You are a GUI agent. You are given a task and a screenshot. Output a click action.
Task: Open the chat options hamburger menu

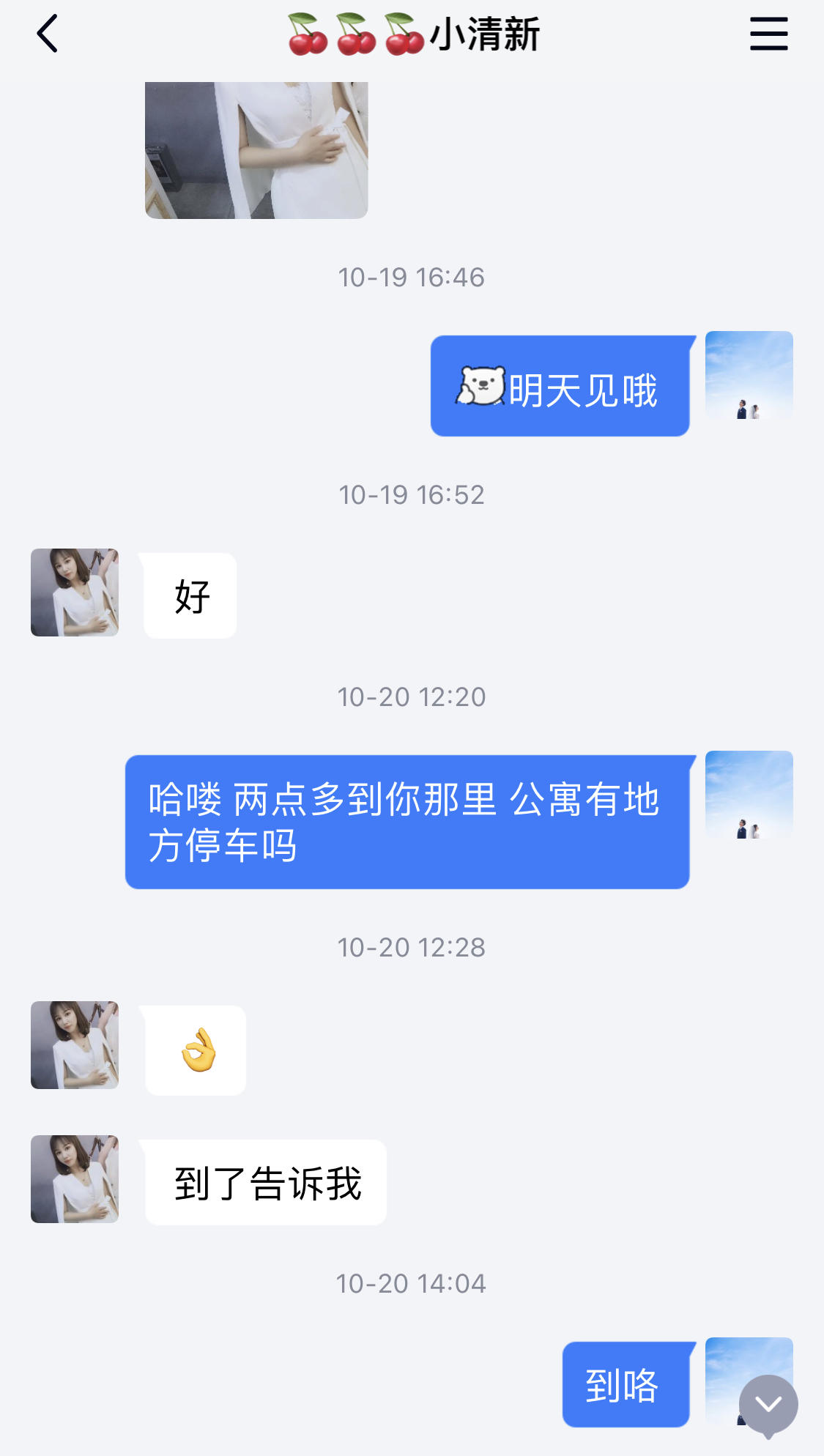coord(768,34)
